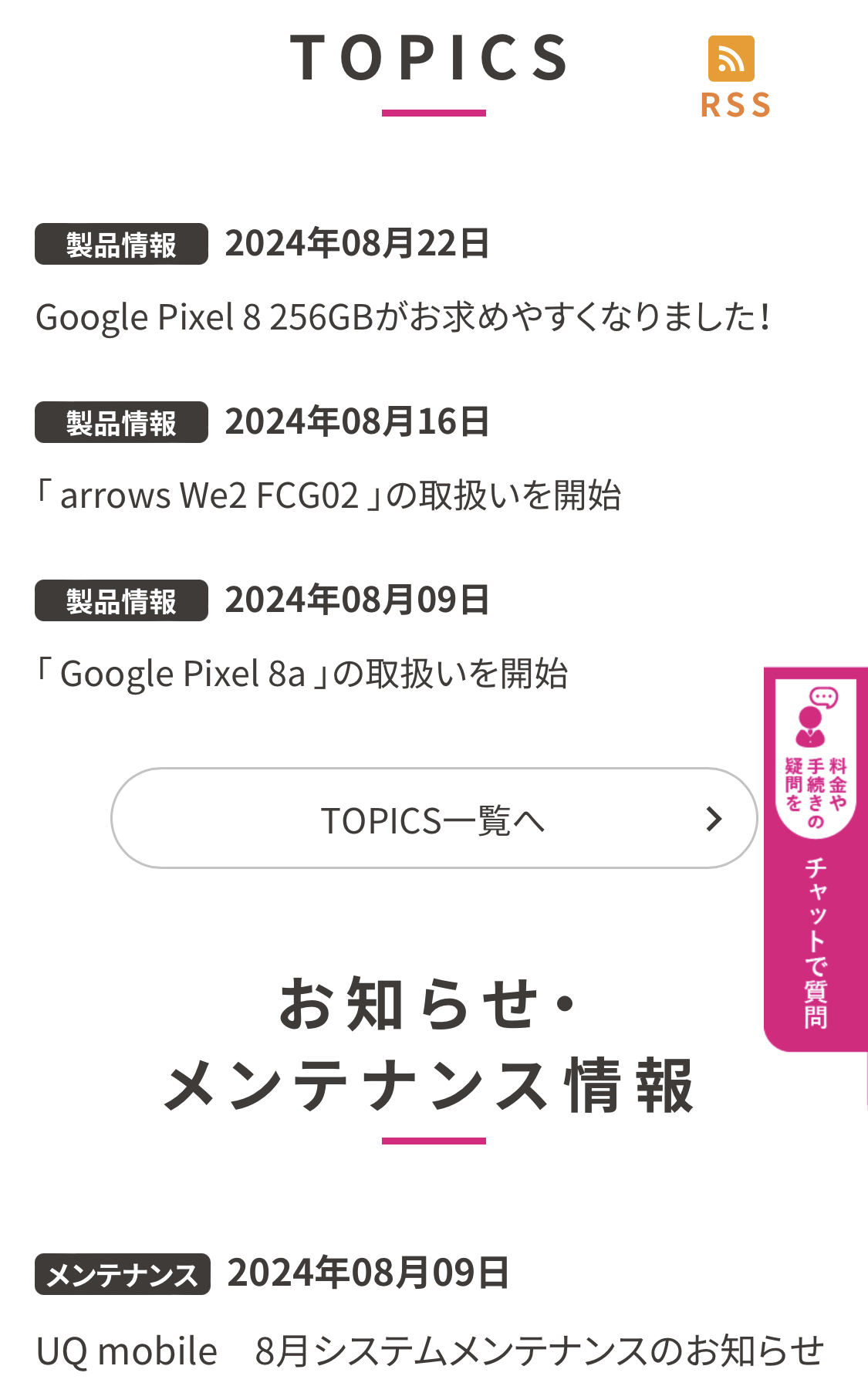Open the UQ mobile 8月システムメンテナンス notice
Image resolution: width=868 pixels, height=1393 pixels.
(430, 1351)
